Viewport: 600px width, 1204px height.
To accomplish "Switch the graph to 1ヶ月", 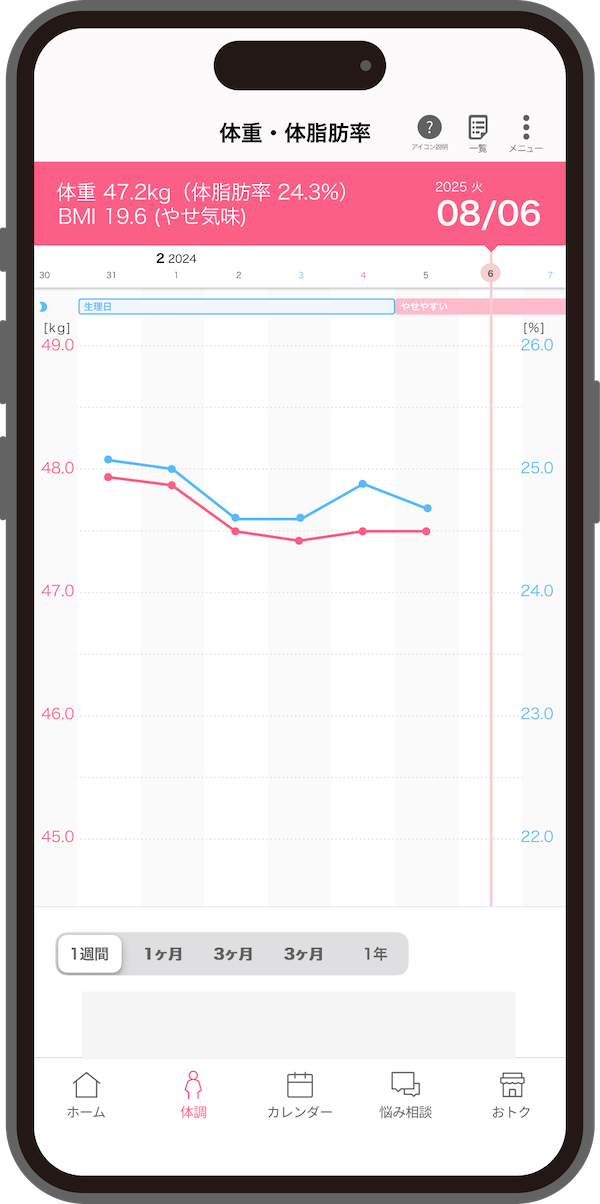I will 163,954.
